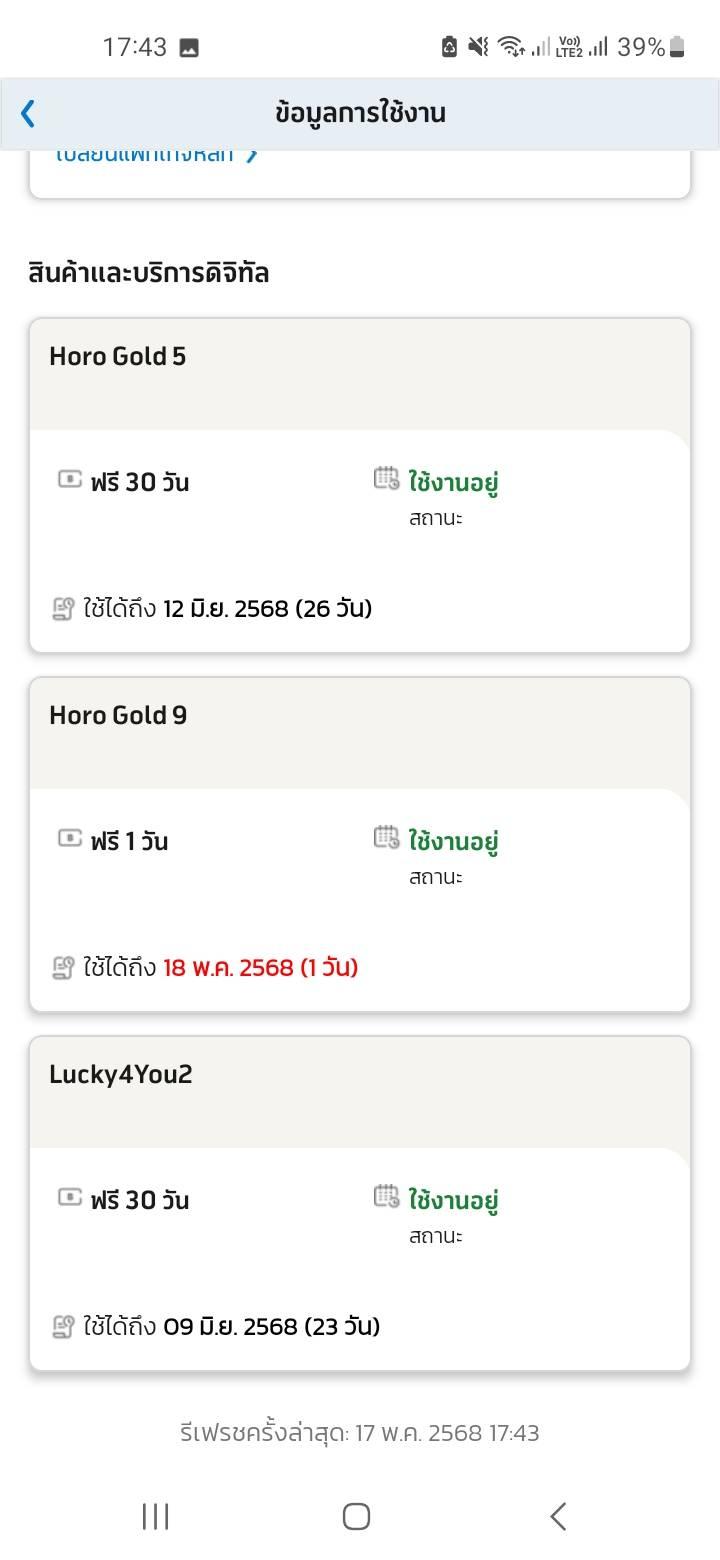This screenshot has height=1560, width=720.
Task: Open the Lucky4You2 card
Action: [x=360, y=1203]
